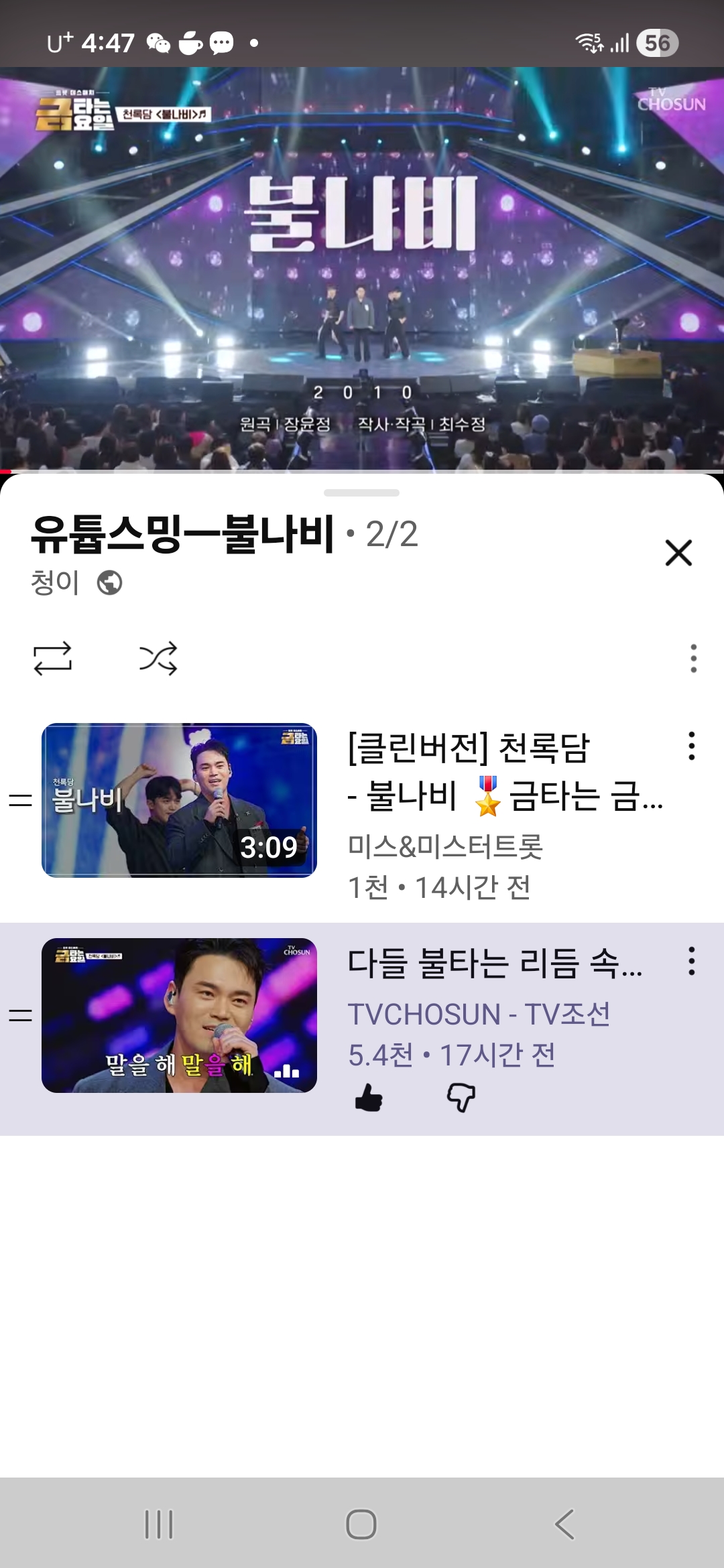This screenshot has height=1568, width=724.
Task: Like the currently playing TVCHOSUN video
Action: click(369, 1098)
